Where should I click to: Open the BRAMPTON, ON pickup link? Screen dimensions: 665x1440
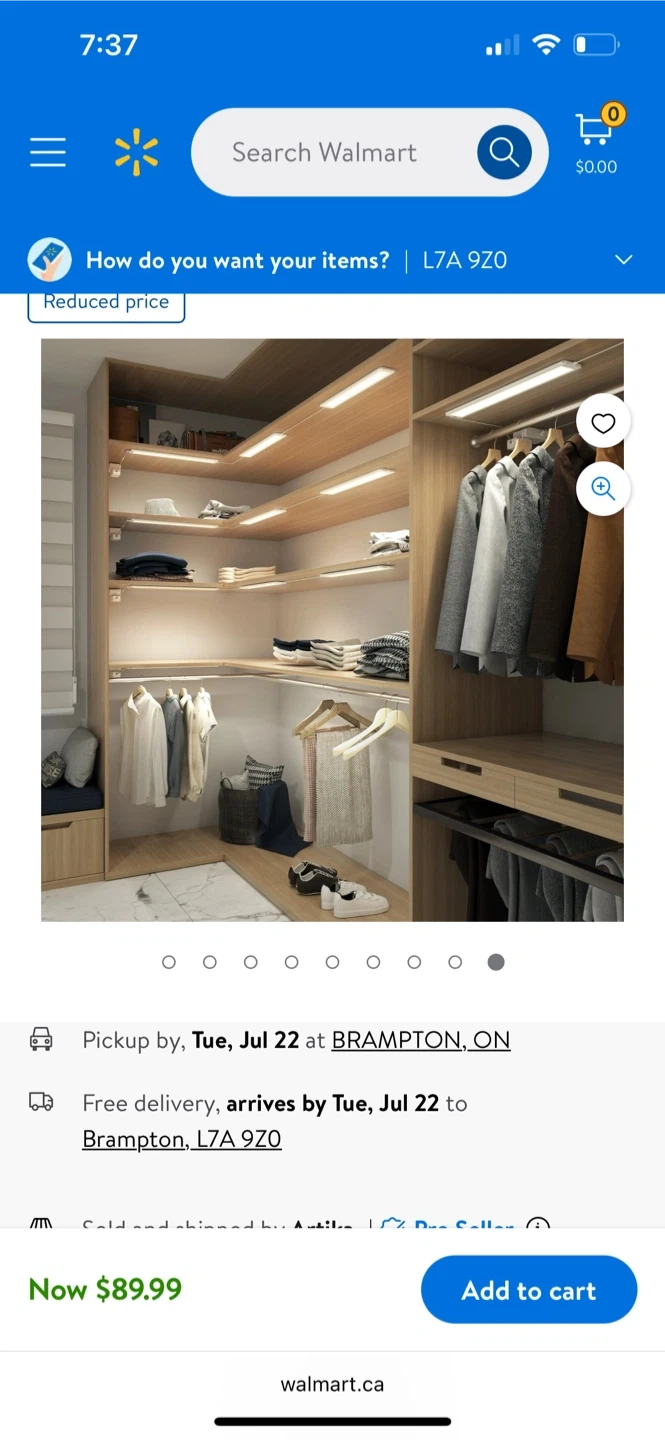coord(421,1040)
